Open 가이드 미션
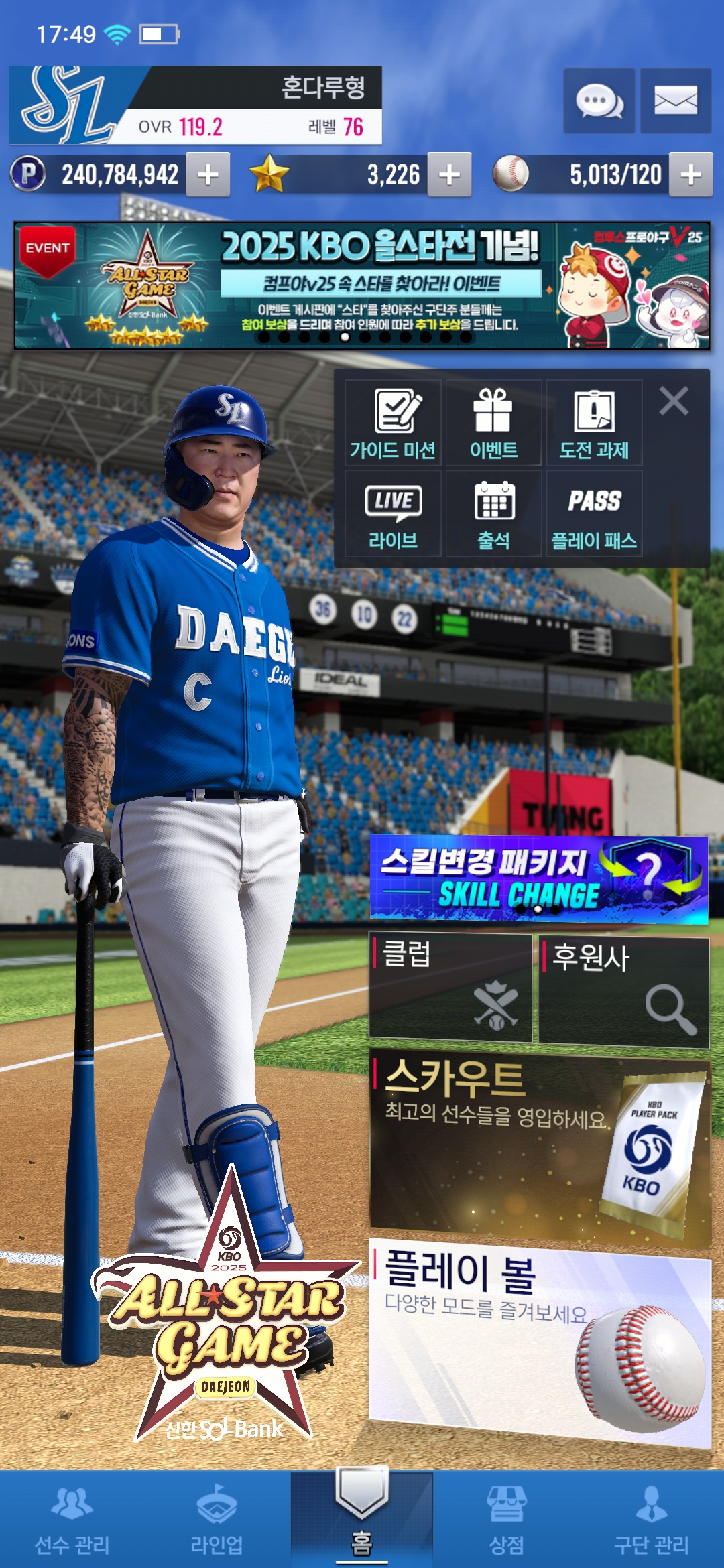Viewport: 724px width, 1568px height. point(393,423)
